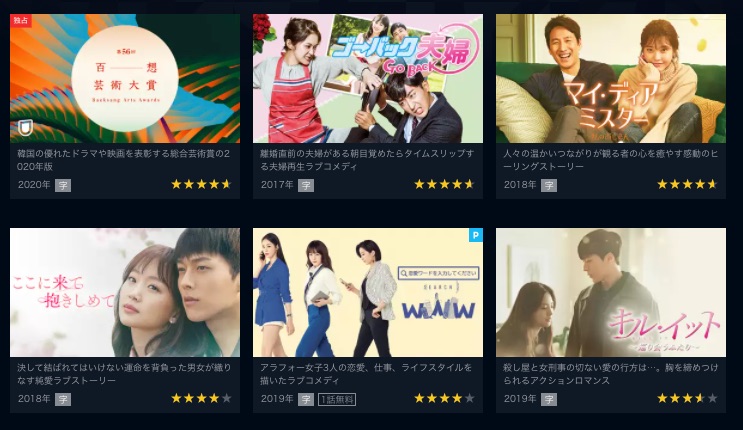The height and width of the screenshot is (430, 743).
Task: Open the 百想芸術大賞 2020 card
Action: [x=125, y=78]
